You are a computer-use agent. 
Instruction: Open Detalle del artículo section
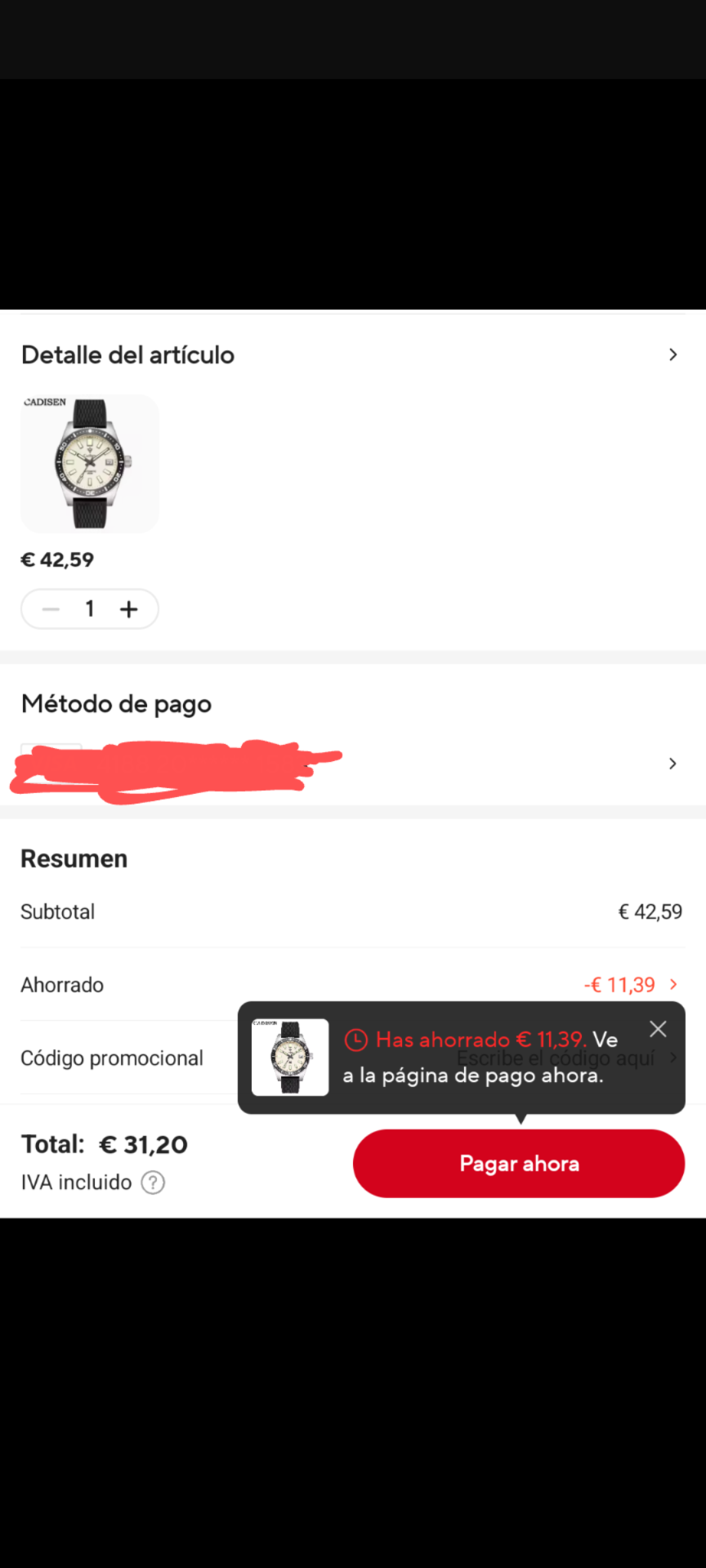click(672, 355)
